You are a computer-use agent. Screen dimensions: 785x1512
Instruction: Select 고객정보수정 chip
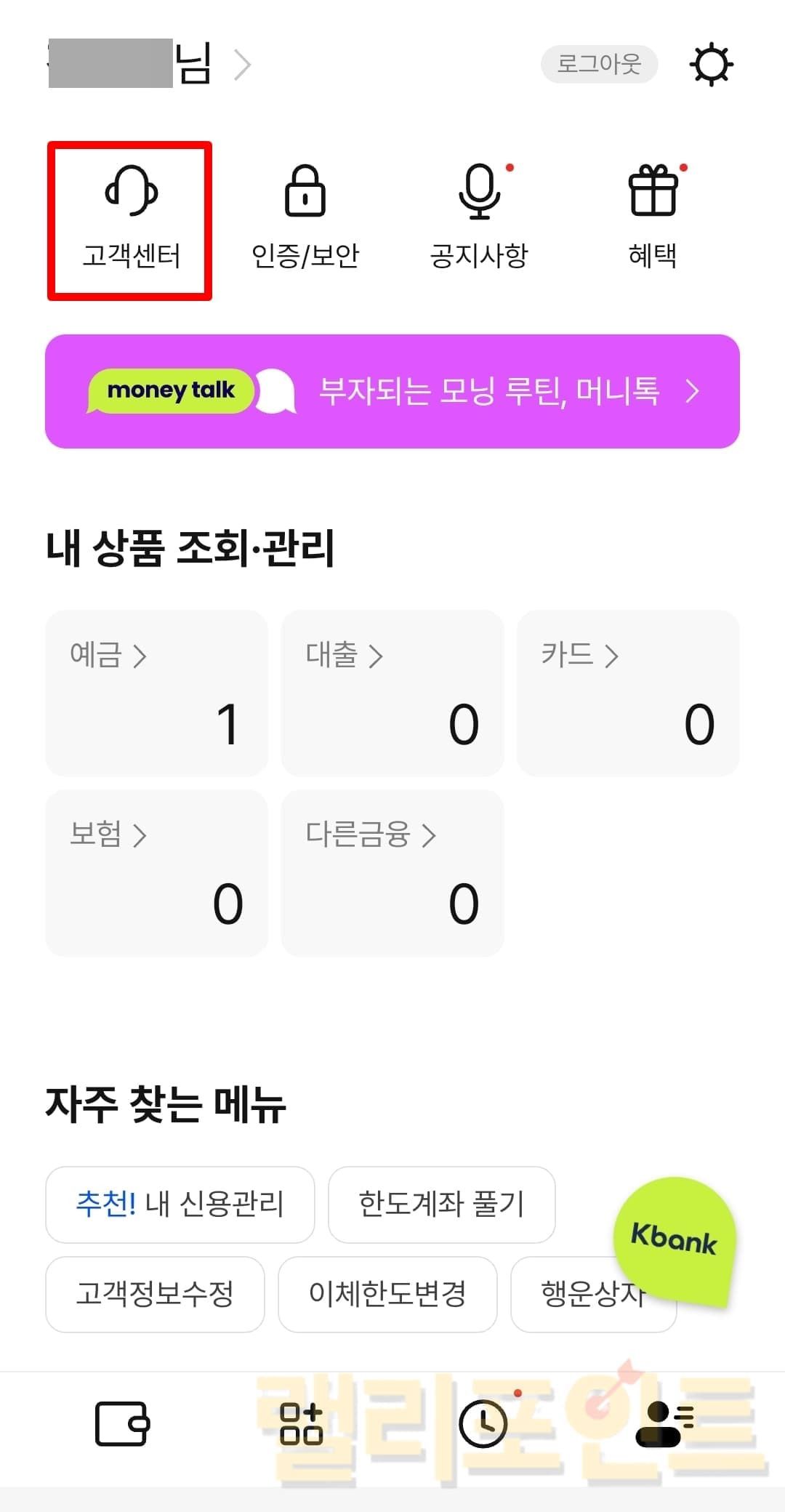(x=155, y=1294)
